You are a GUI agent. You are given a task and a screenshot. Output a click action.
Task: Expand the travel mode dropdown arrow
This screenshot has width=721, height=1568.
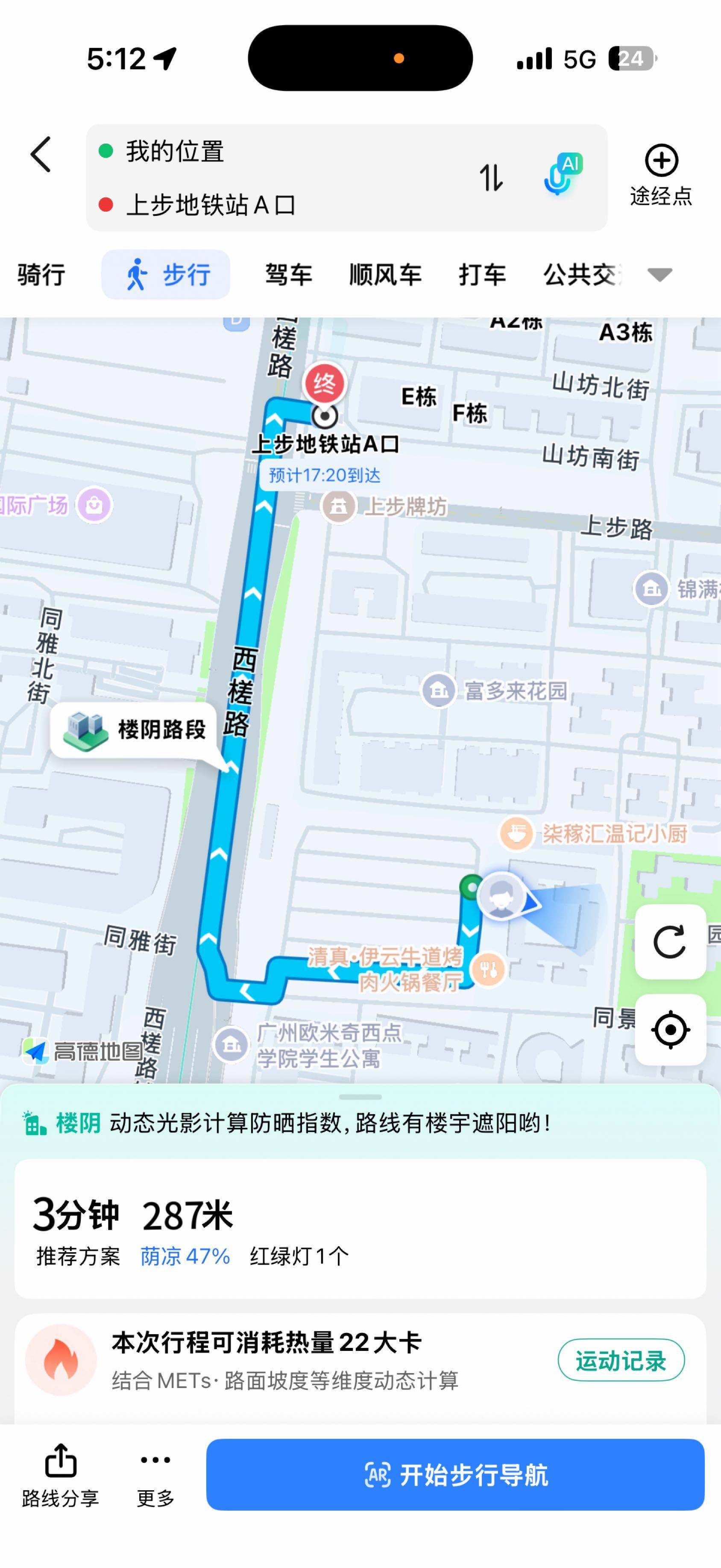[x=659, y=274]
